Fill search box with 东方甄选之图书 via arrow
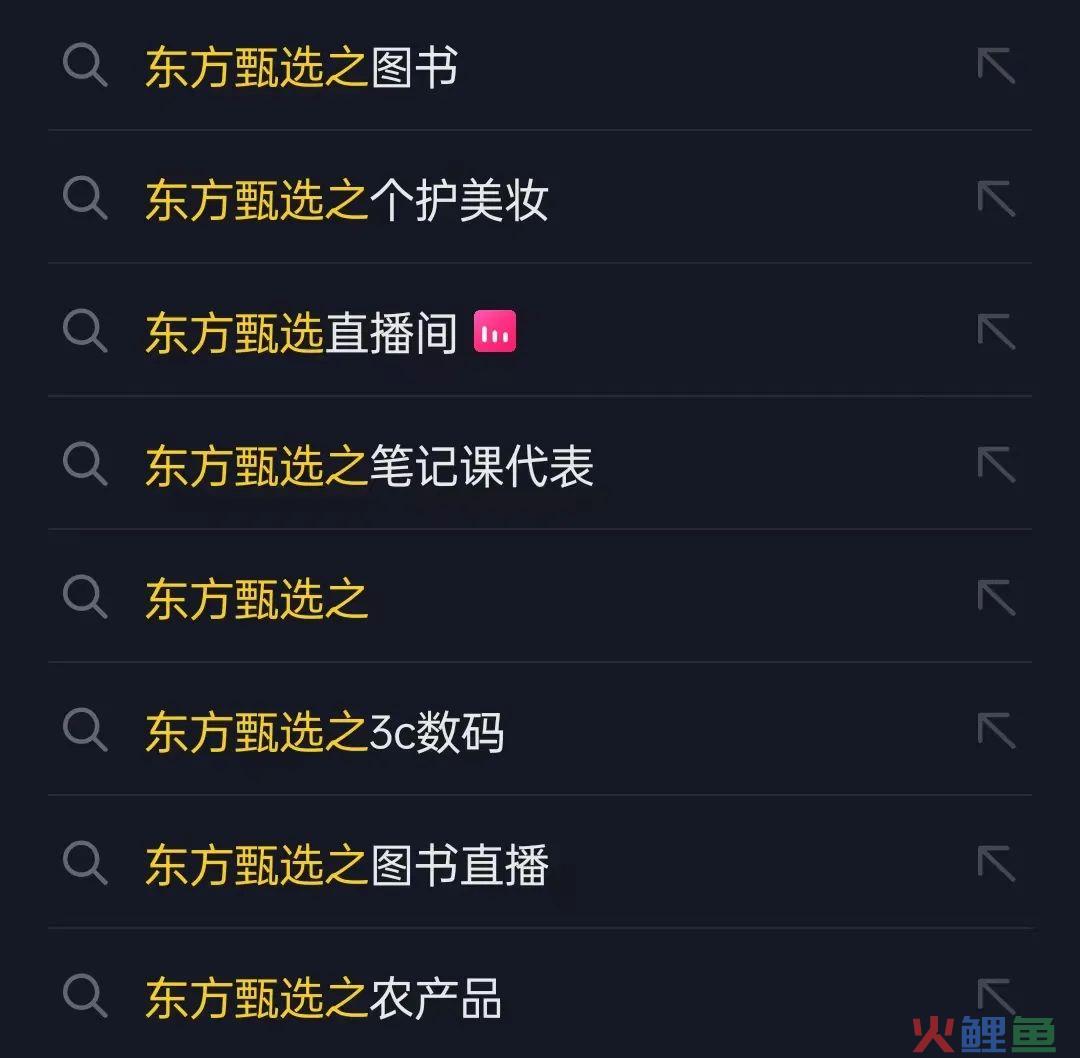 pyautogui.click(x=996, y=67)
